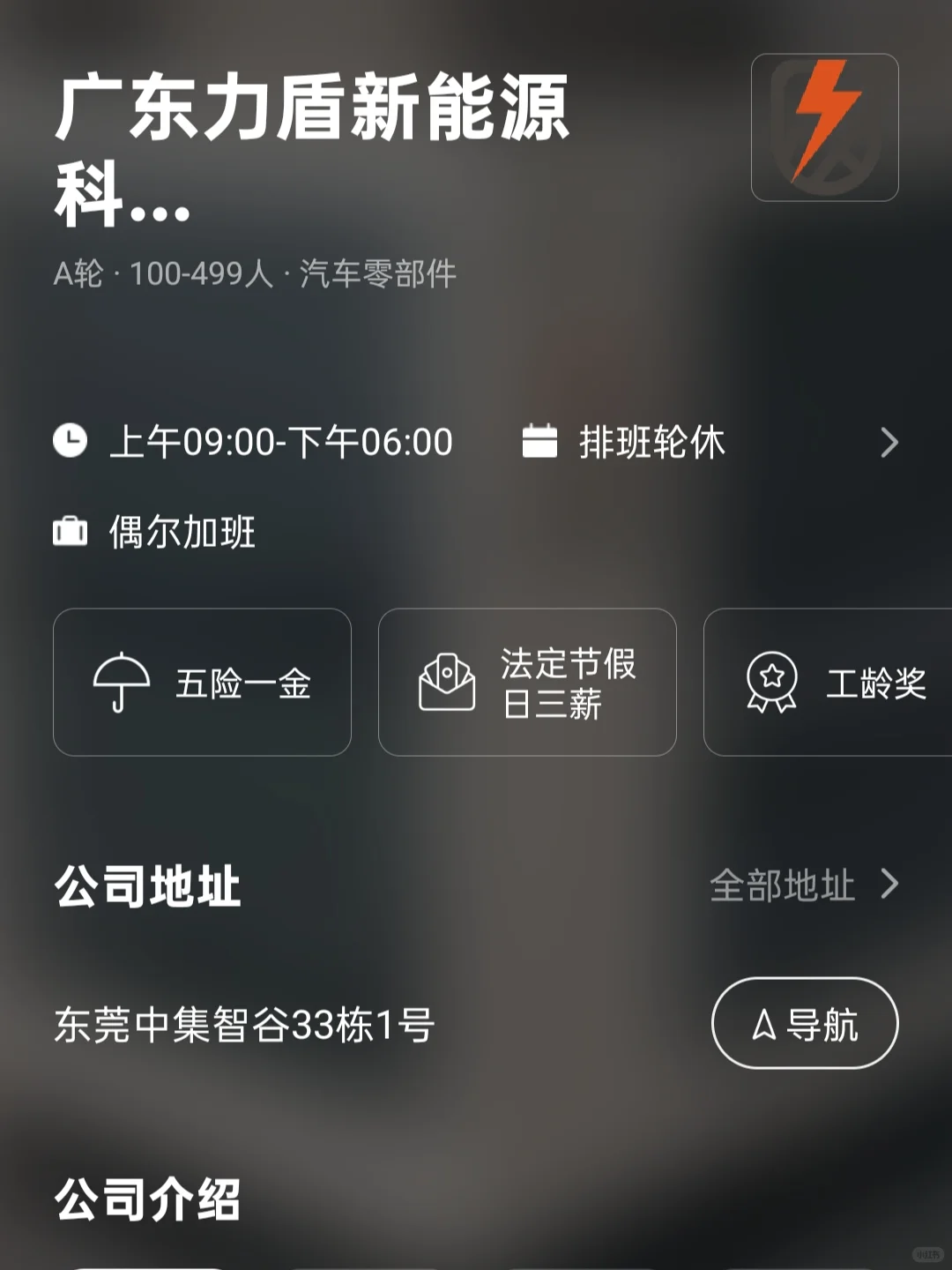Open the company logo thumbnail
Screen dimensions: 952x1270
point(824,128)
